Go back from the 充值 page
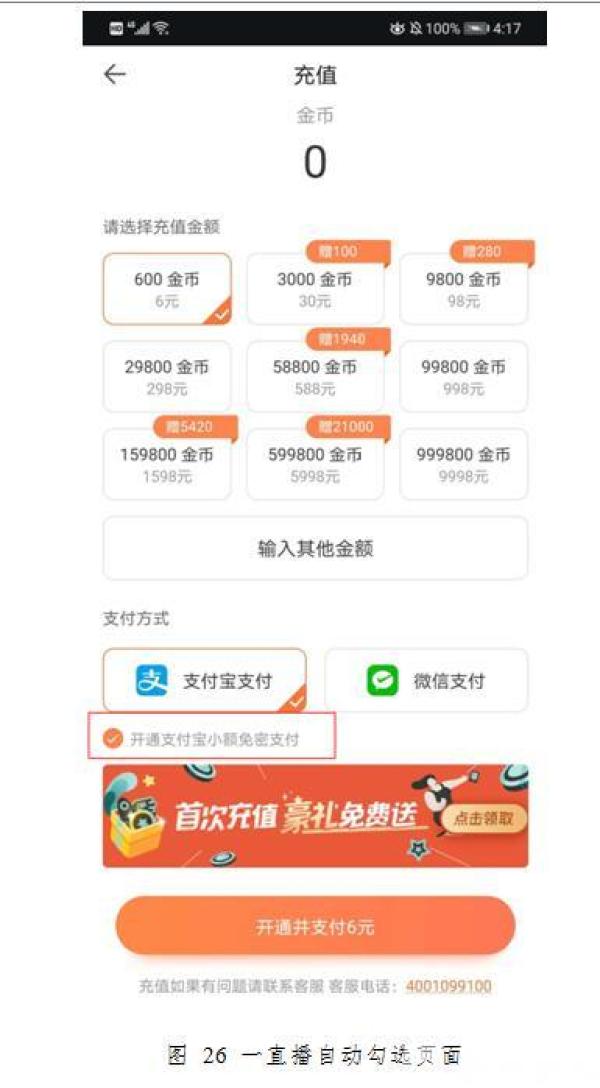The height and width of the screenshot is (1088, 600). pyautogui.click(x=115, y=75)
